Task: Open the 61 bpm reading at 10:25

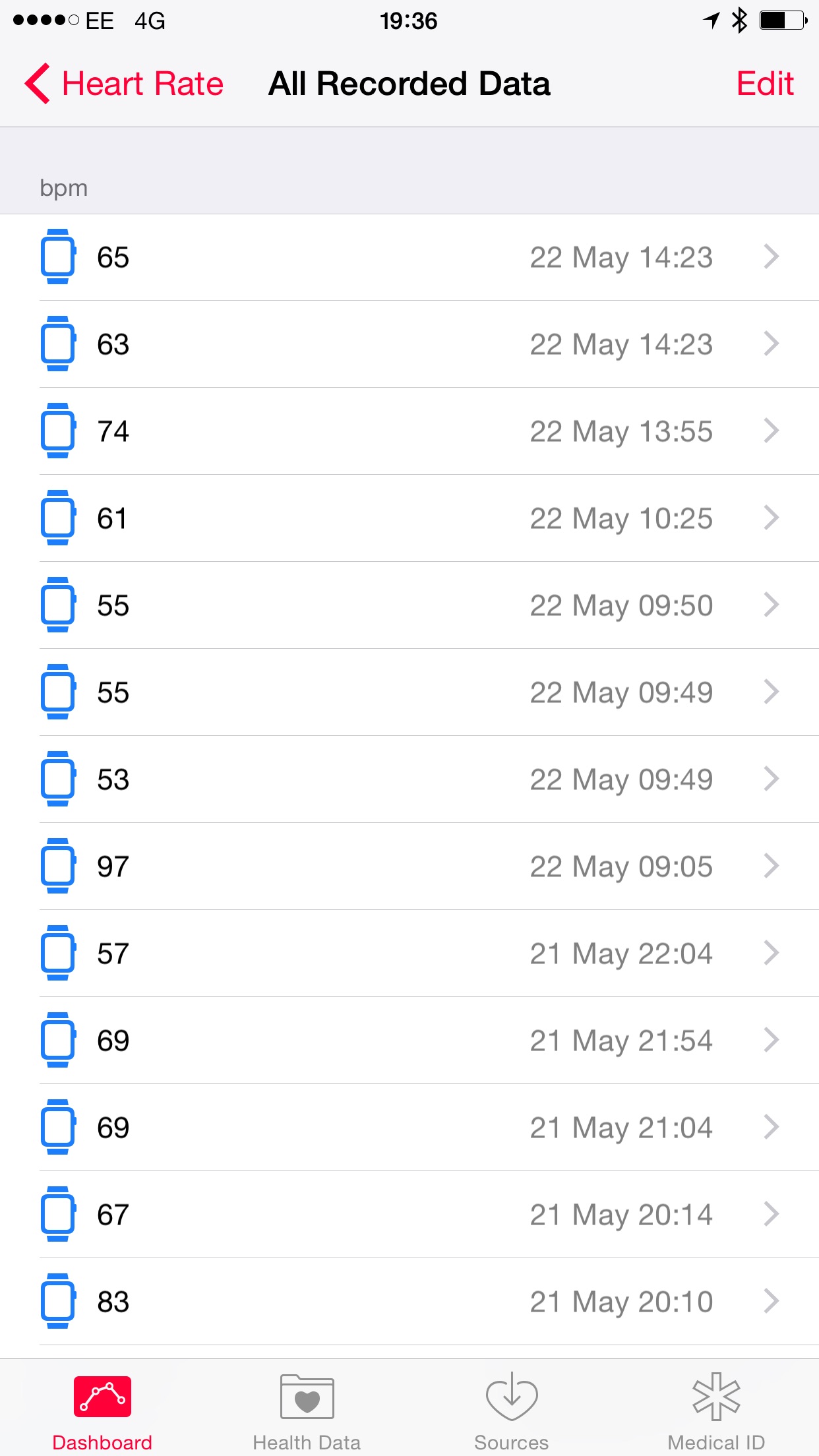Action: [x=409, y=518]
